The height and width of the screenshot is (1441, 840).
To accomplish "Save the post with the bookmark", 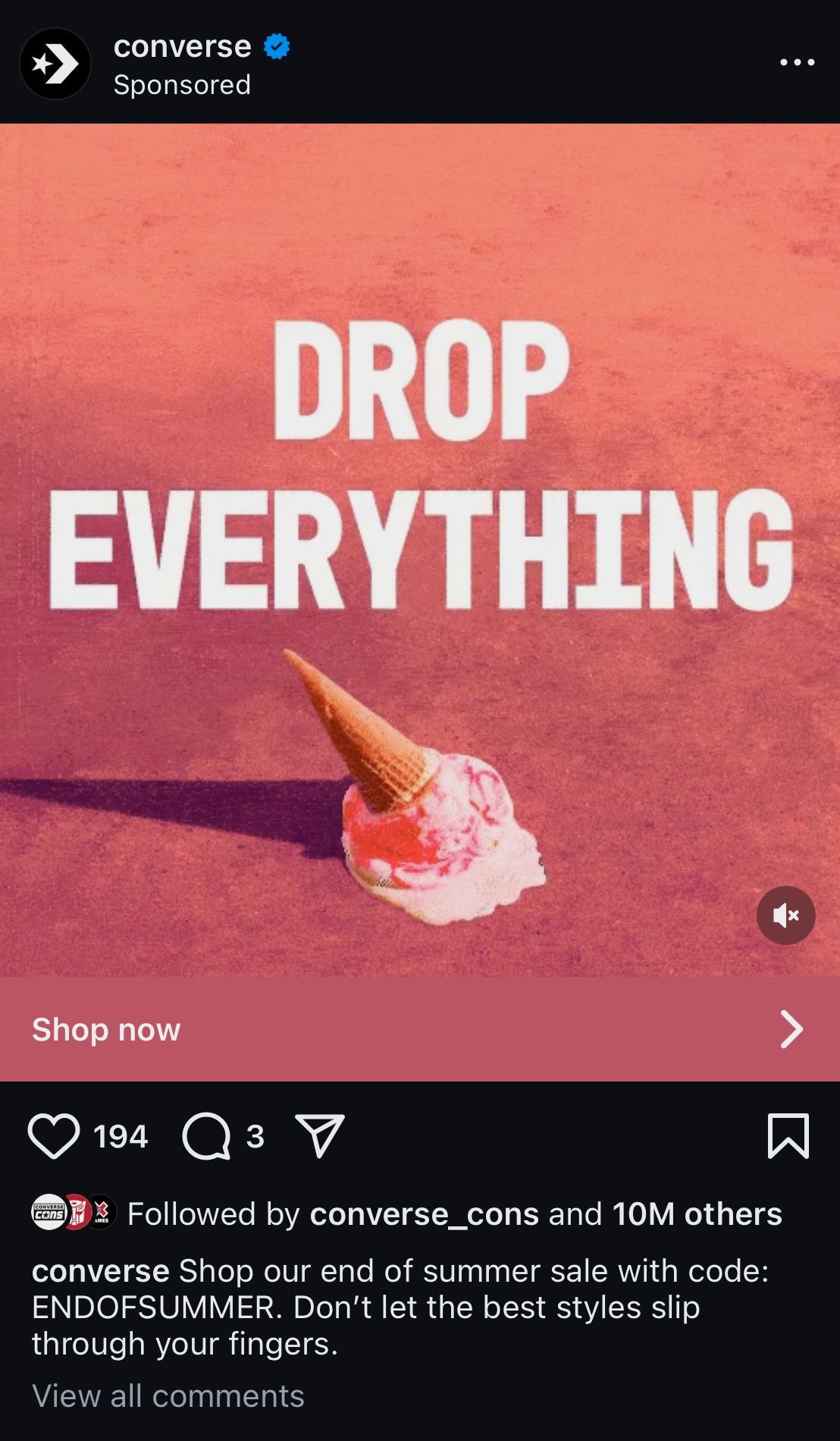I will point(788,1136).
